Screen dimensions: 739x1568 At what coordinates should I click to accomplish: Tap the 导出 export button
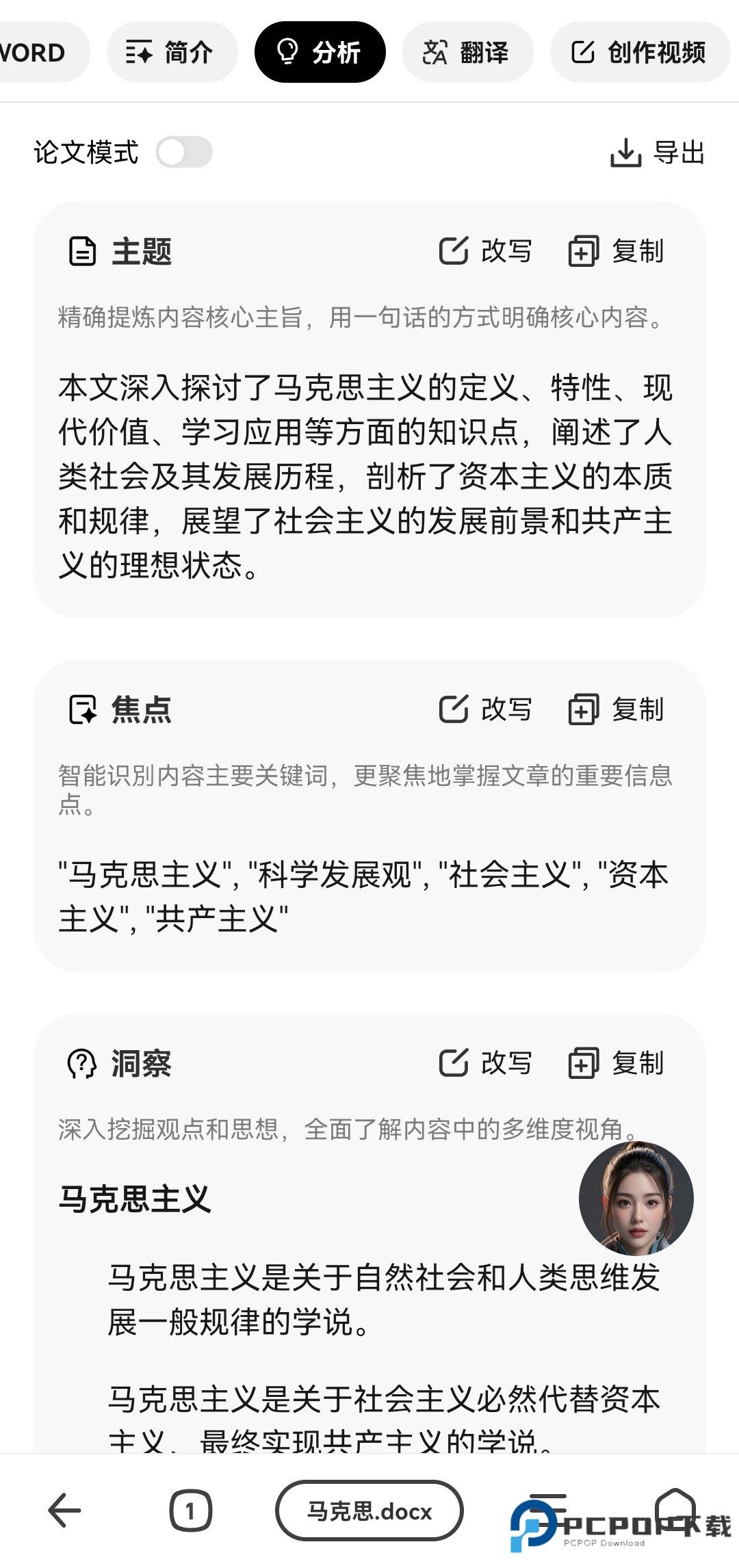click(x=657, y=152)
